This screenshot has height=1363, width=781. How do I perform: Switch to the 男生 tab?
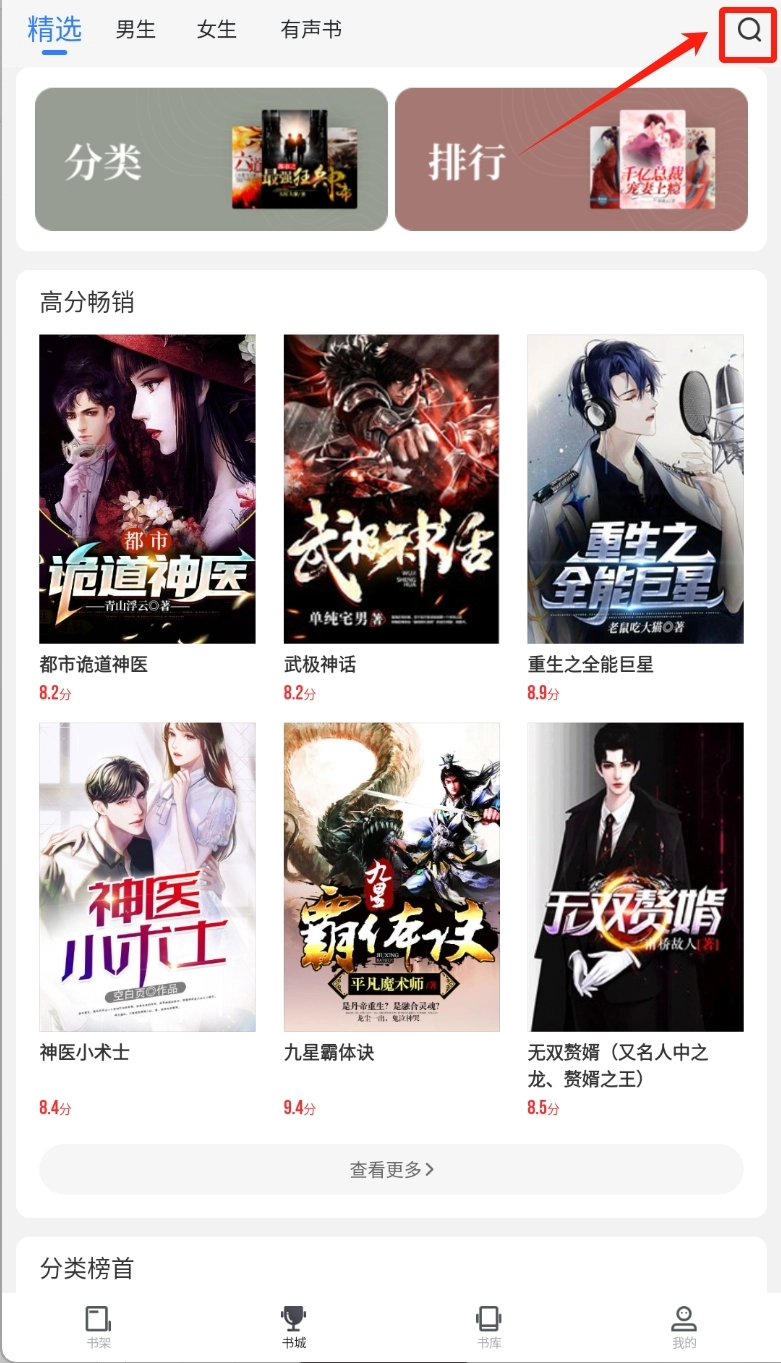click(135, 30)
